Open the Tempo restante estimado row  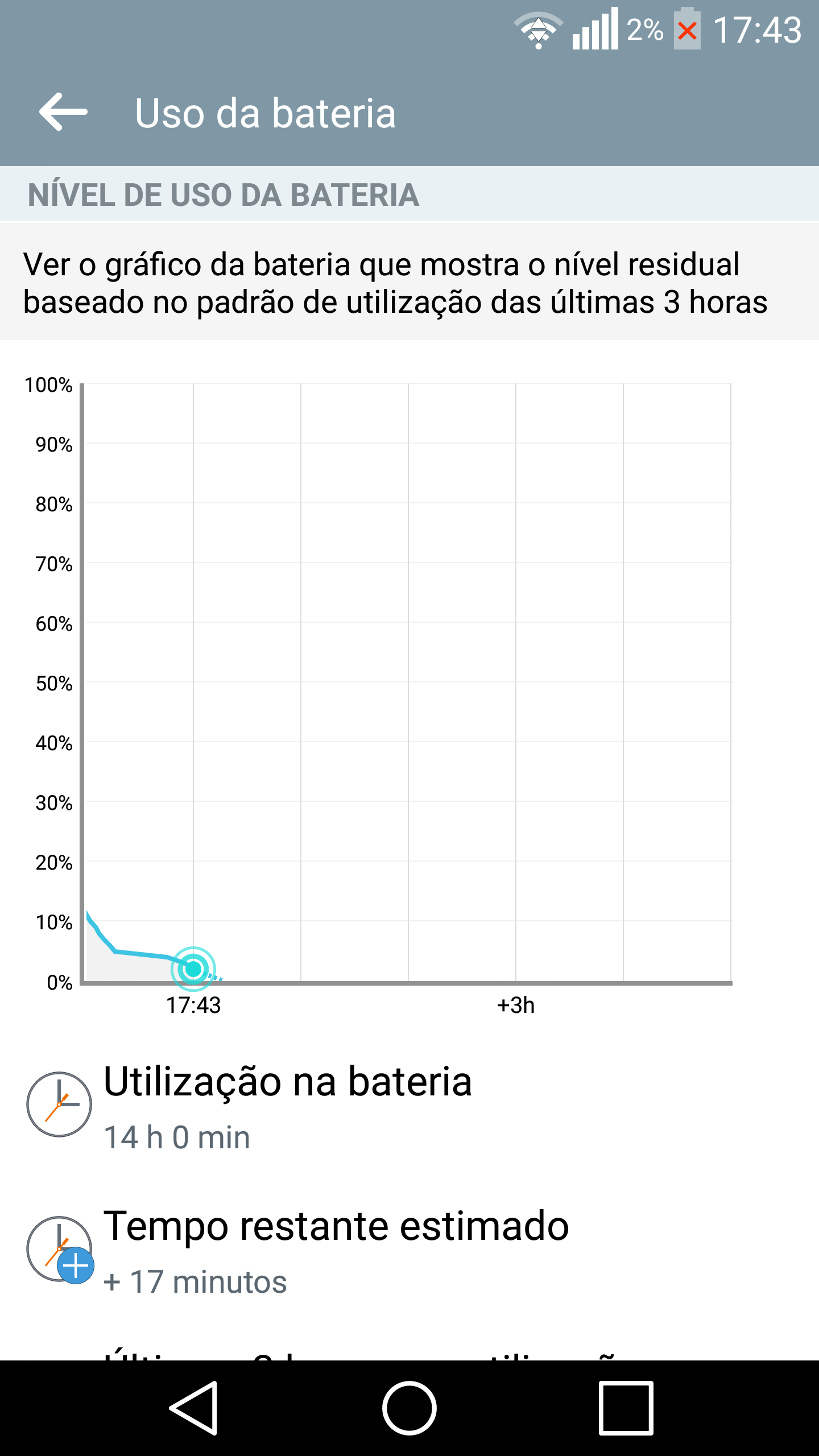pos(409,1250)
